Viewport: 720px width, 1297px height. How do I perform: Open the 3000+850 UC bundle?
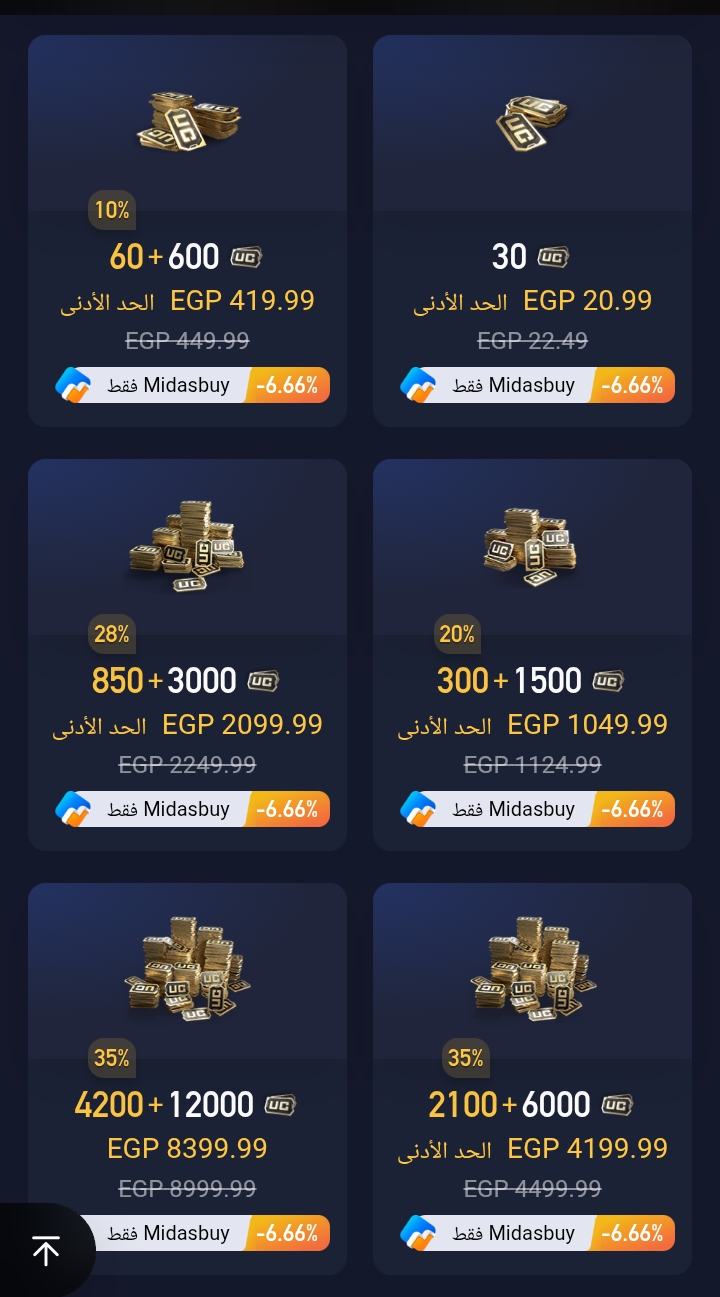[x=187, y=655]
